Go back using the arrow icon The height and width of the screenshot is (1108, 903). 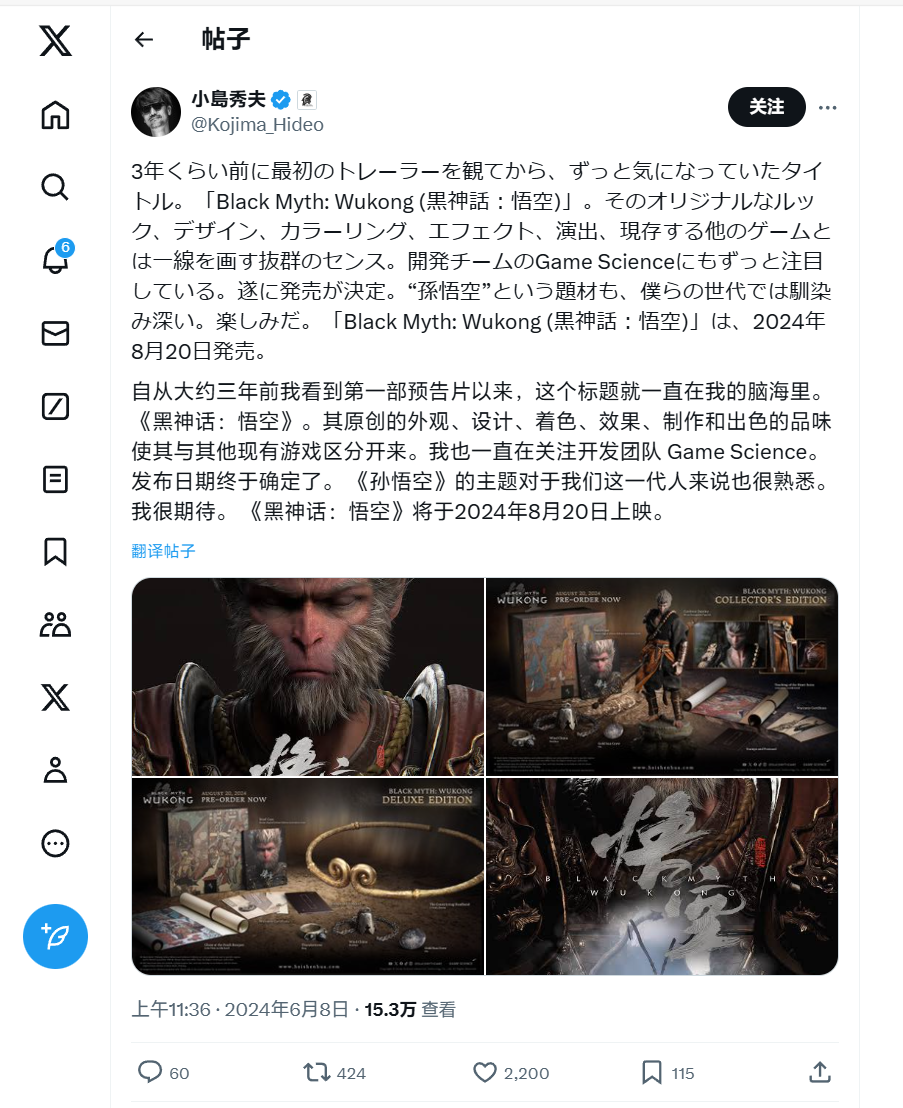click(144, 39)
